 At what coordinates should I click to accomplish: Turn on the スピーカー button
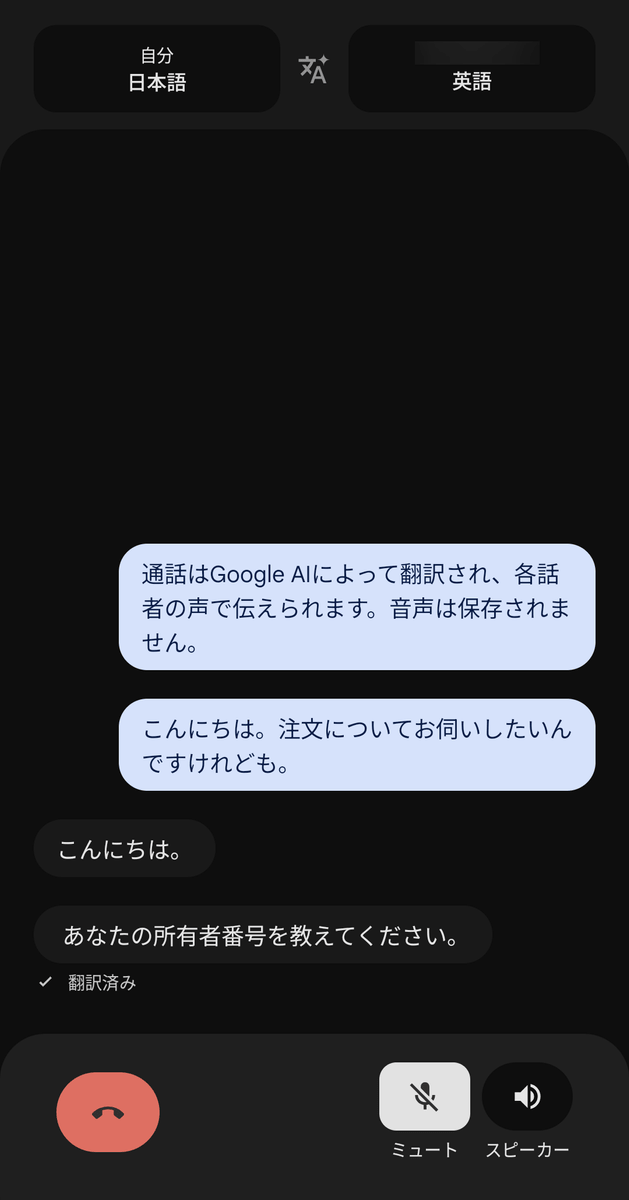pyautogui.click(x=527, y=1096)
